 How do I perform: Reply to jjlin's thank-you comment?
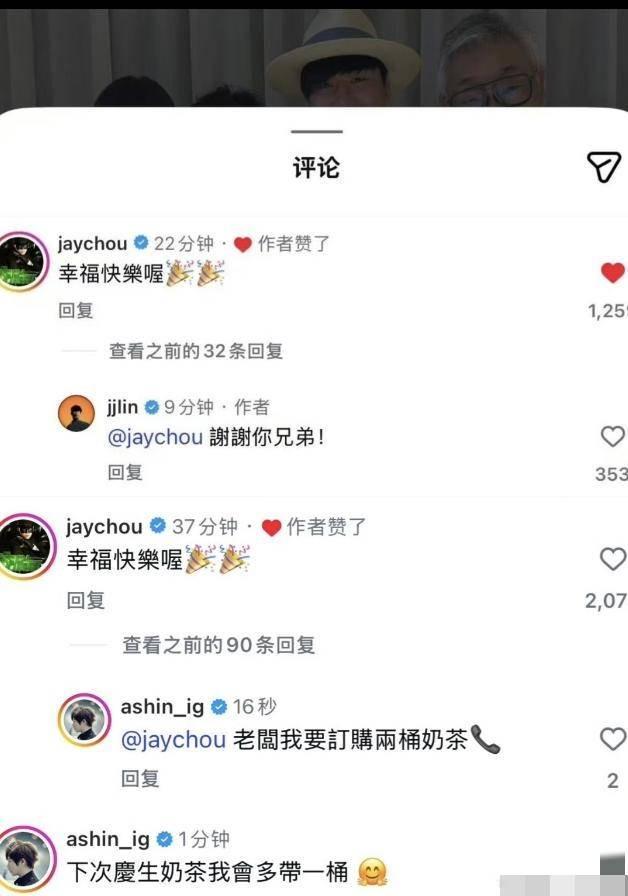pos(125,471)
